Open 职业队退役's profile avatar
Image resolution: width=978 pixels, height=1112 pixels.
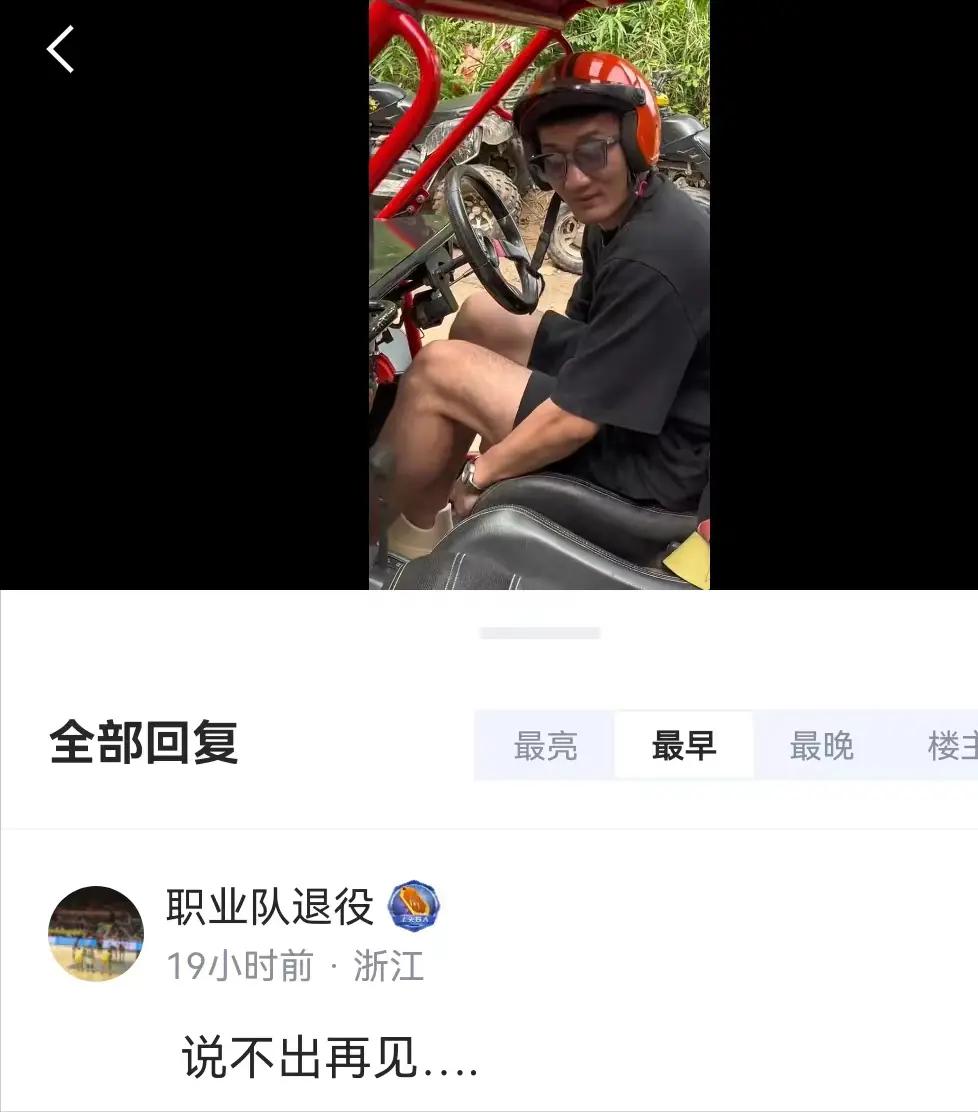96,933
